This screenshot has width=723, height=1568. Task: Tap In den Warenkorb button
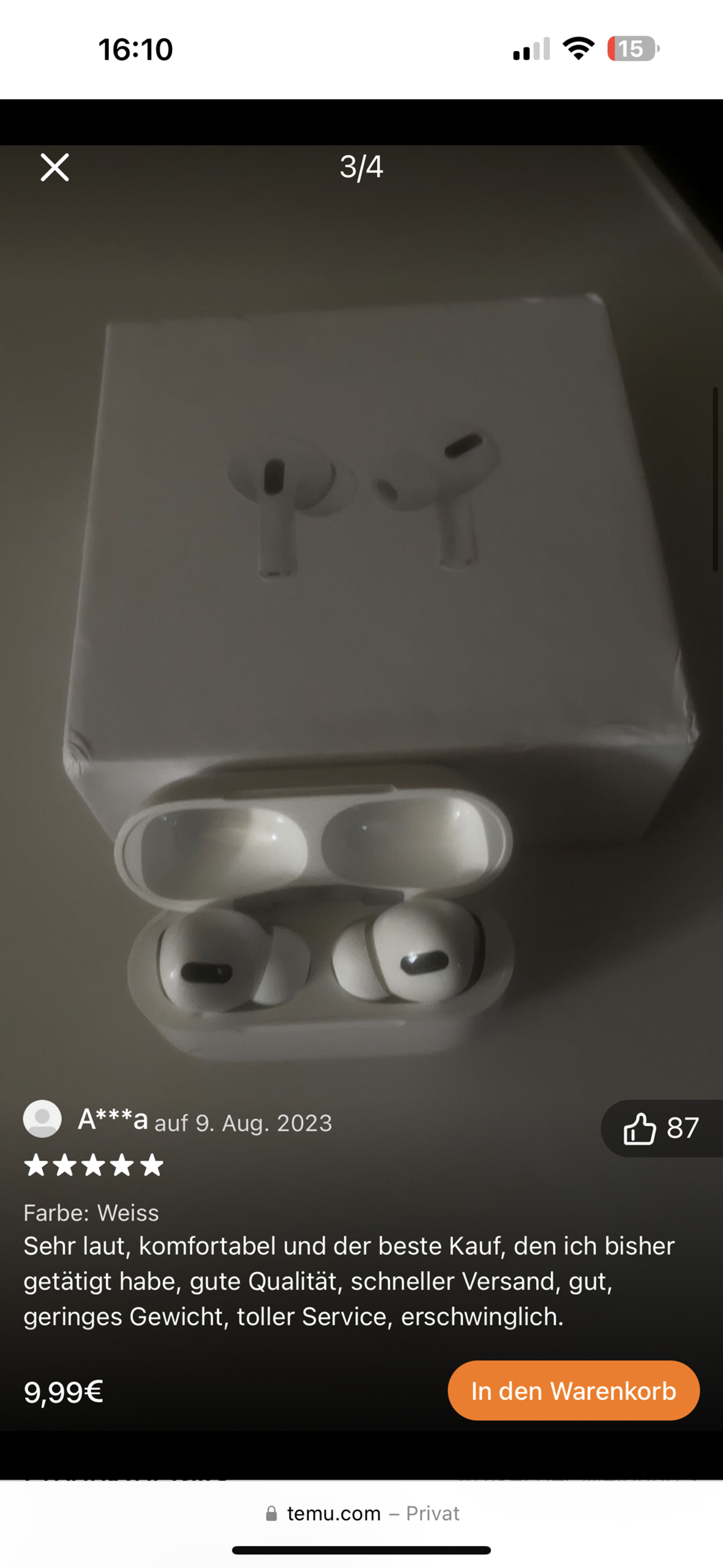[573, 1390]
